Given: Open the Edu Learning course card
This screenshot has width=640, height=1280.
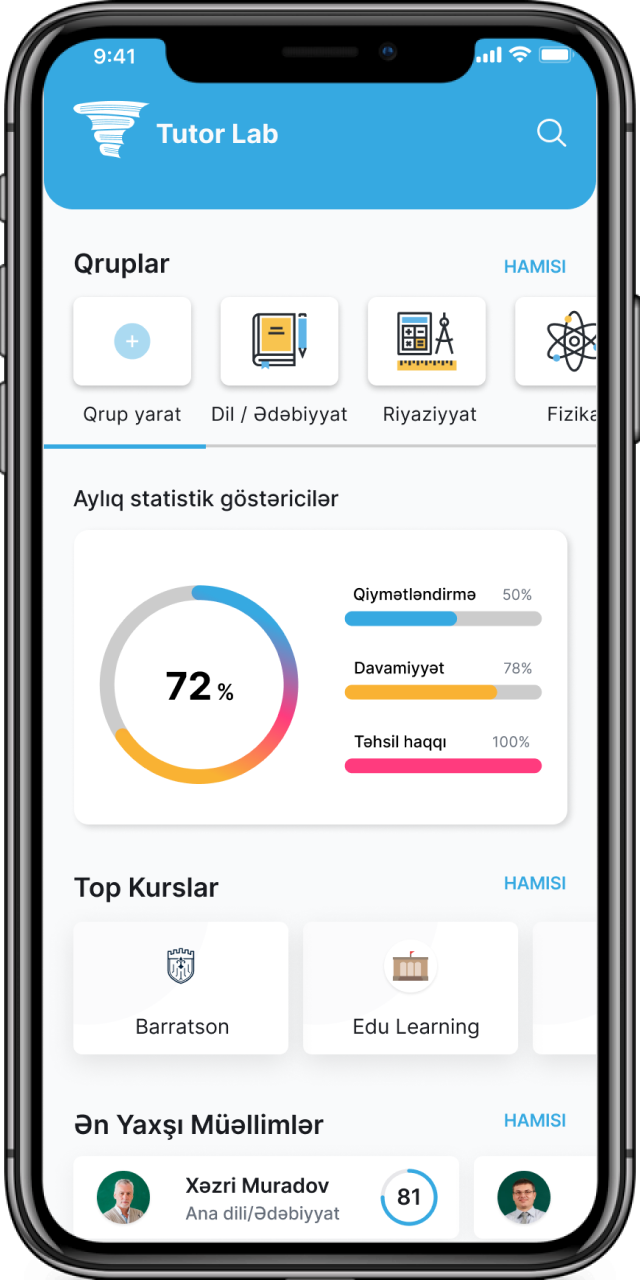Looking at the screenshot, I should point(411,988).
